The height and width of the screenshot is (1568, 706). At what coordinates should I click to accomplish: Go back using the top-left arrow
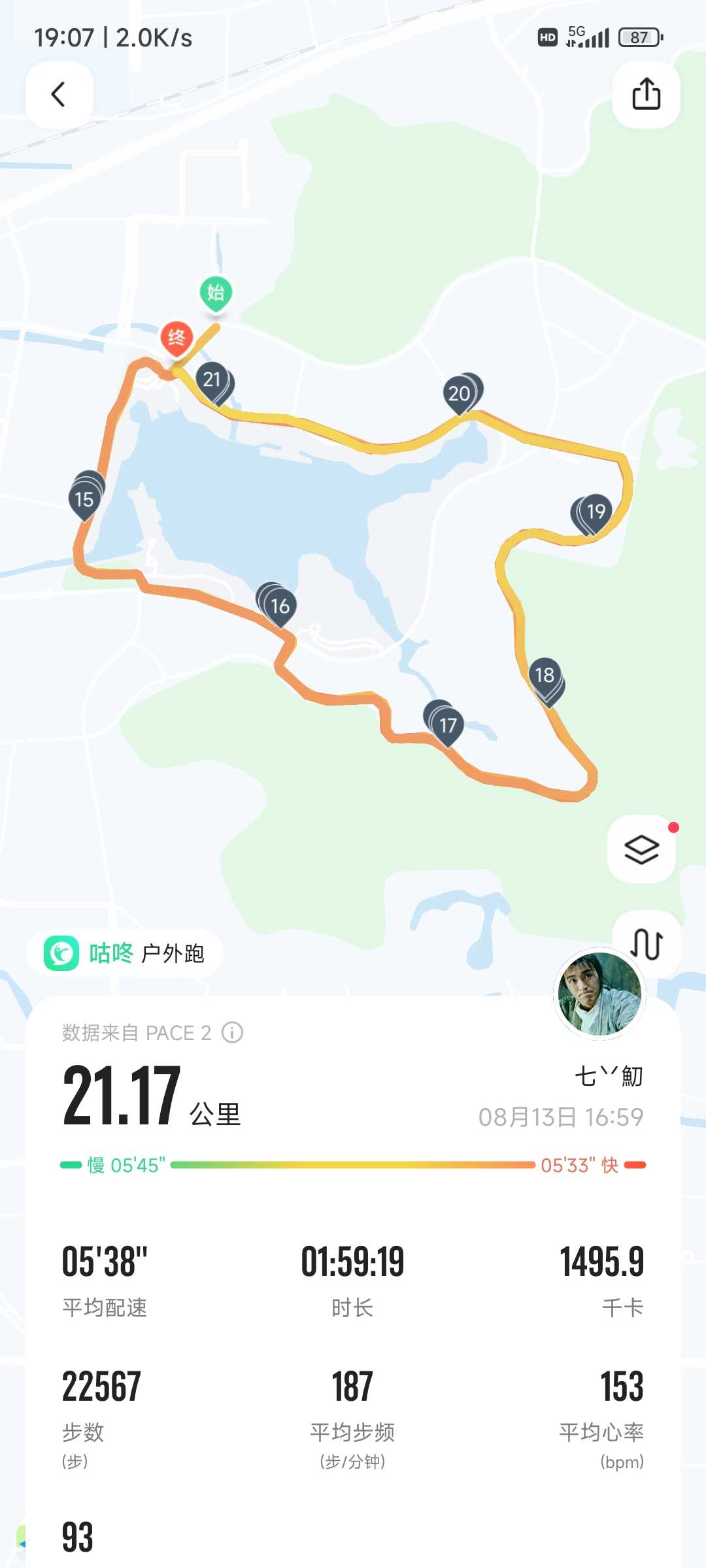coord(59,95)
